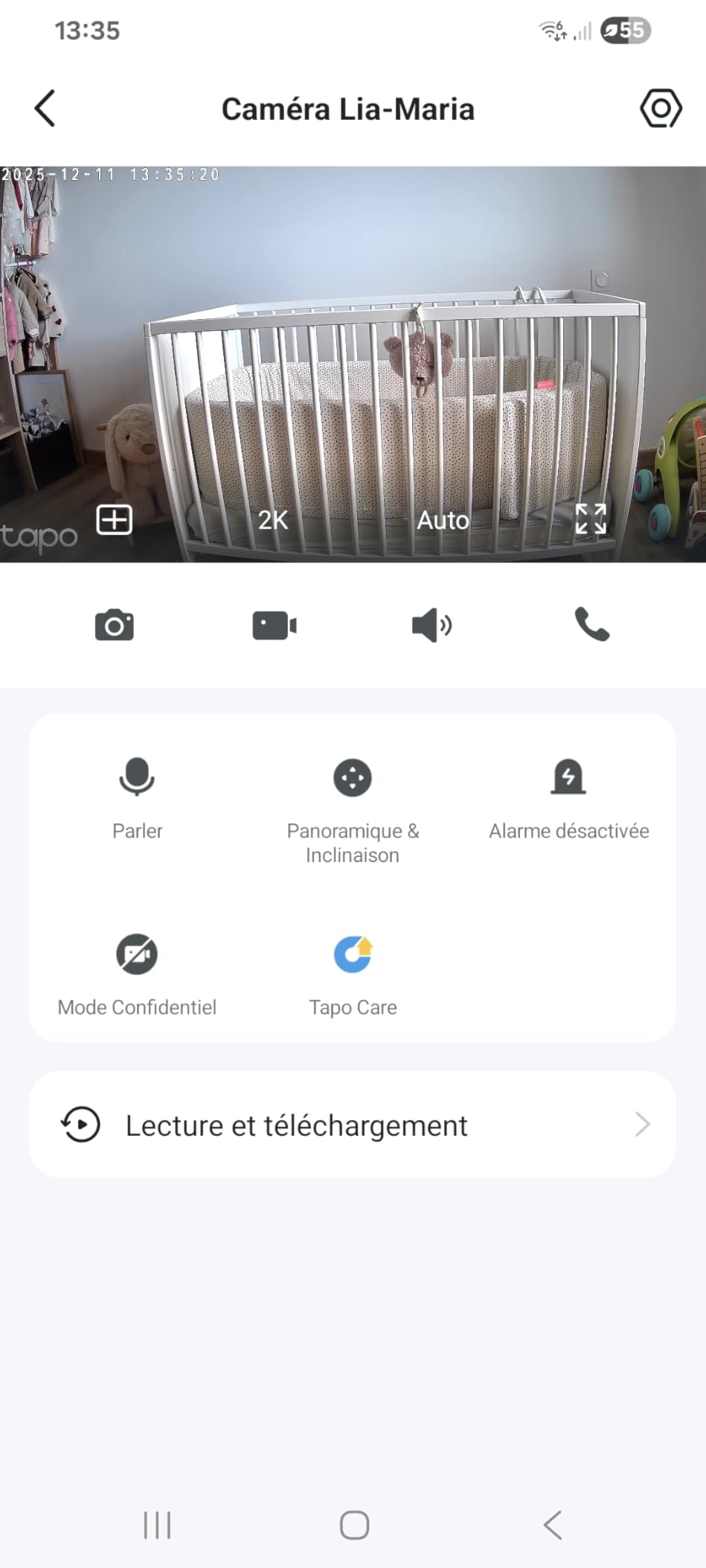Toggle the live feed speaker sound
706x1568 pixels.
pos(431,625)
